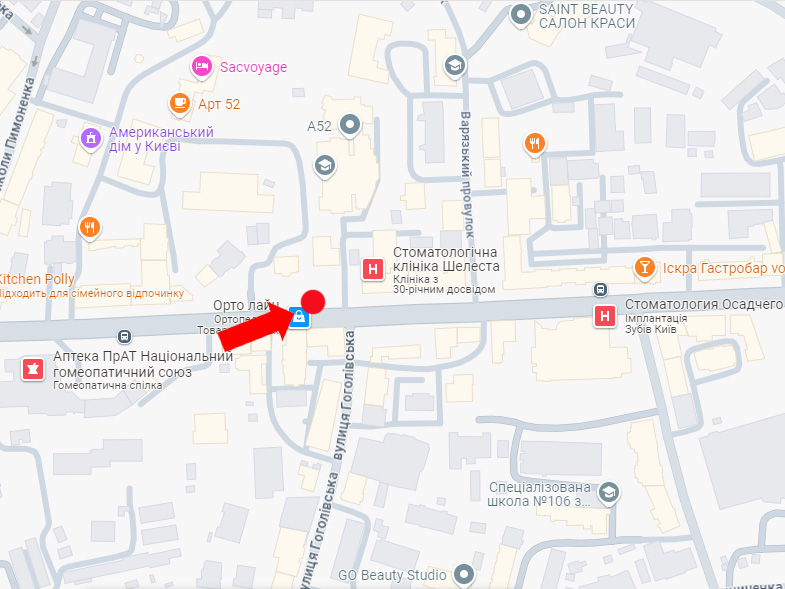785x589 pixels.
Task: Tap the Американський дім у Києві marker
Action: (x=91, y=137)
